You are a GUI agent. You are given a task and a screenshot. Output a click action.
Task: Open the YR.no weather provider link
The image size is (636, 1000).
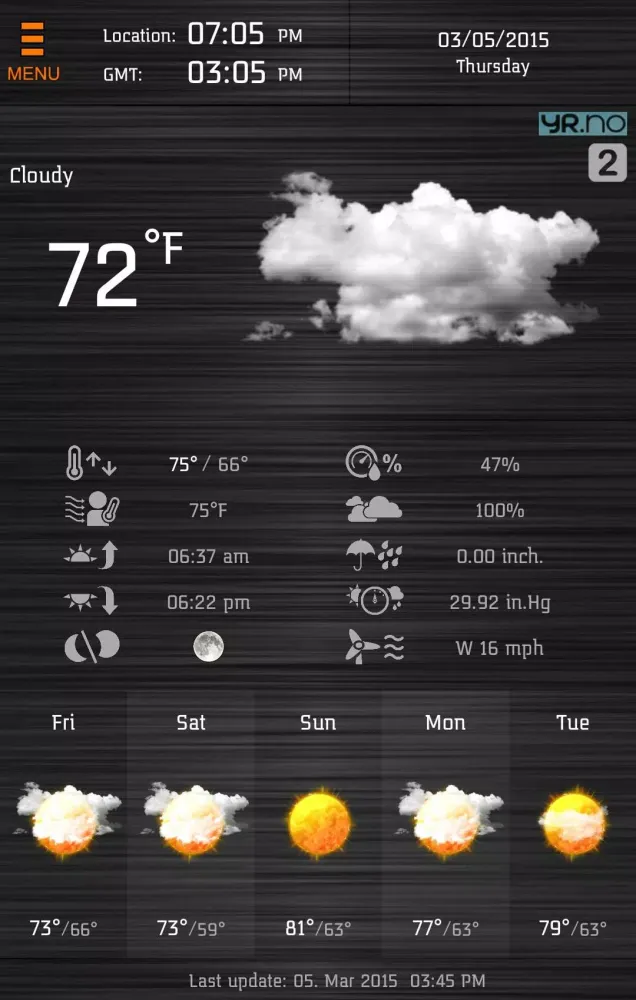click(582, 124)
